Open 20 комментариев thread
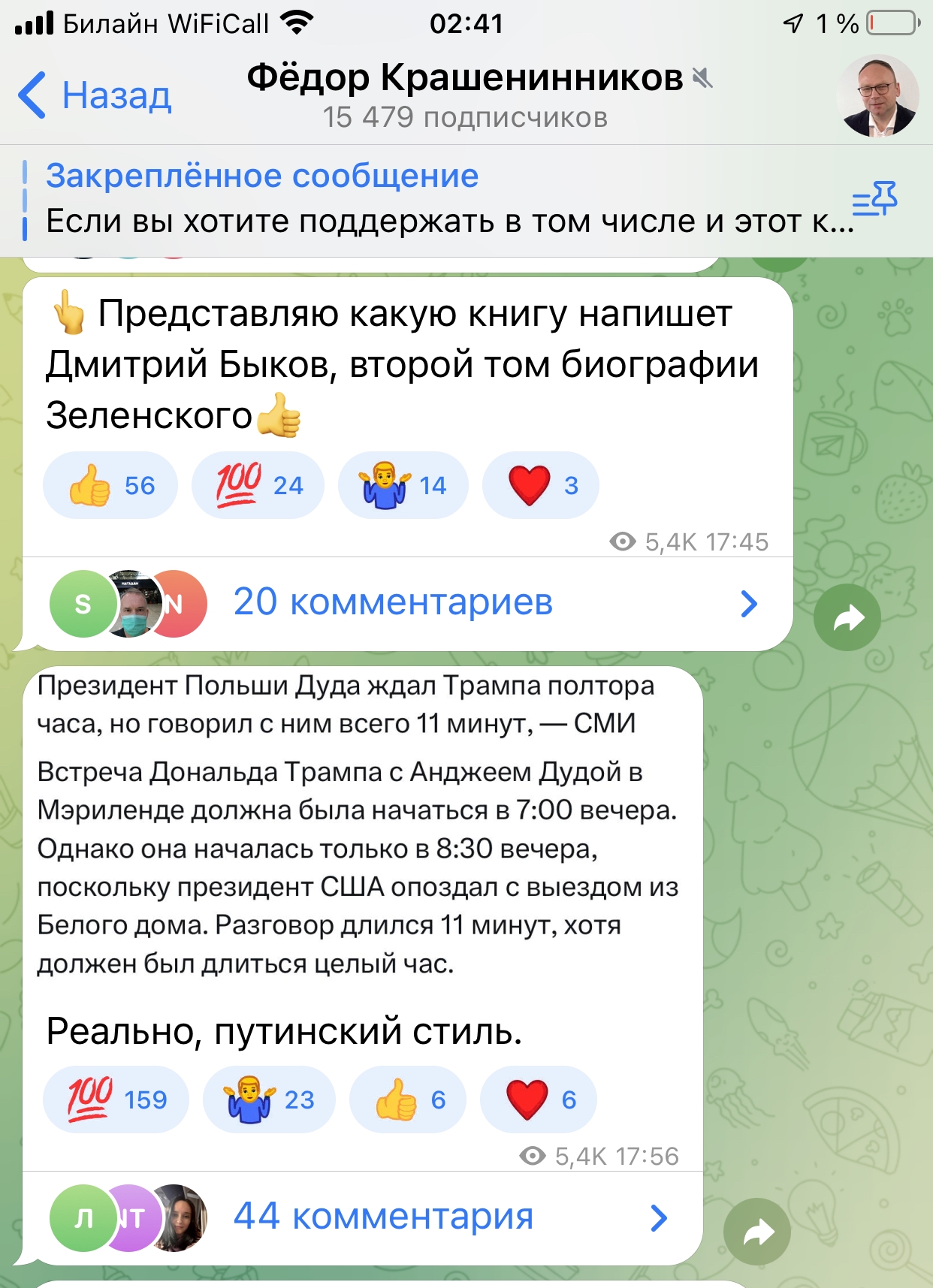The image size is (933, 1288). point(407,603)
